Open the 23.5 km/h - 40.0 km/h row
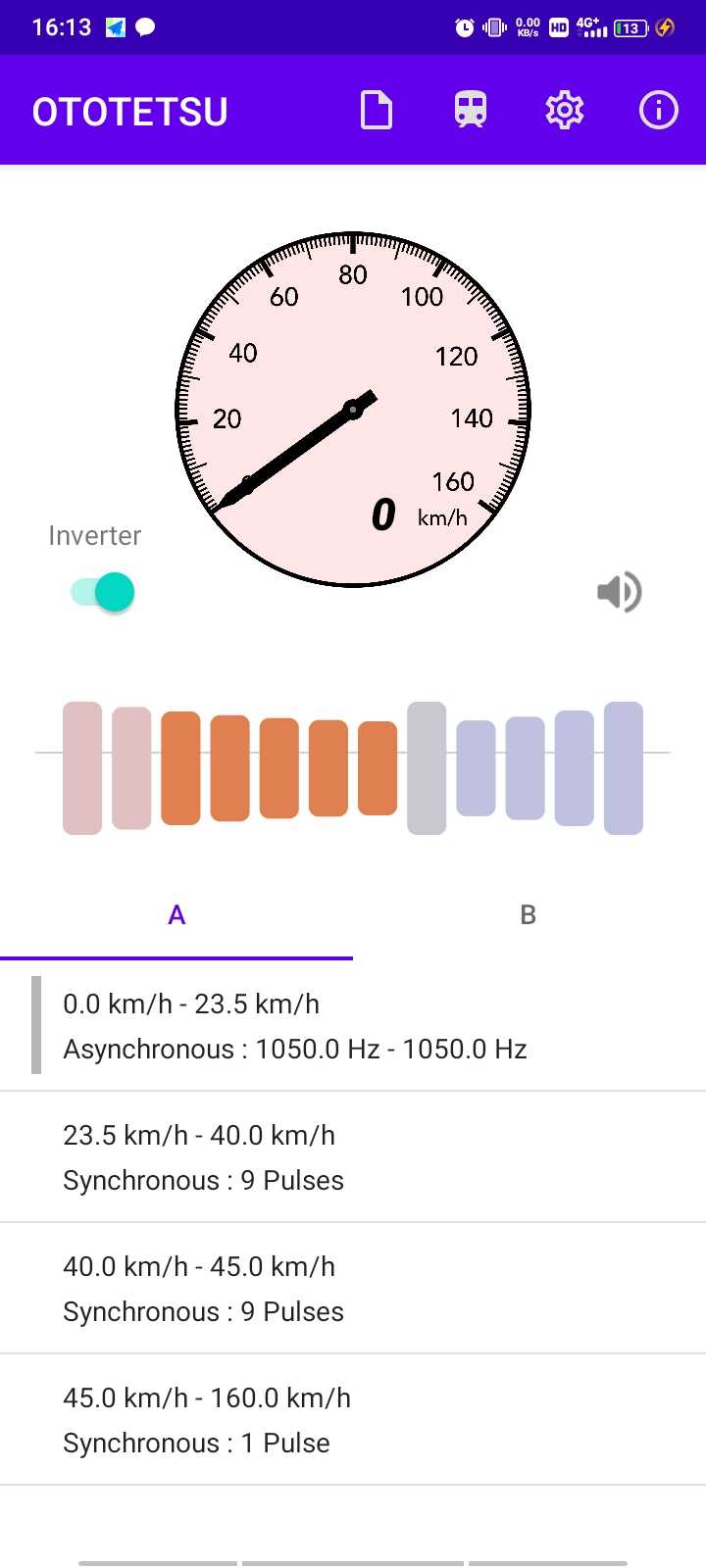The width and height of the screenshot is (706, 1568). 353,1157
